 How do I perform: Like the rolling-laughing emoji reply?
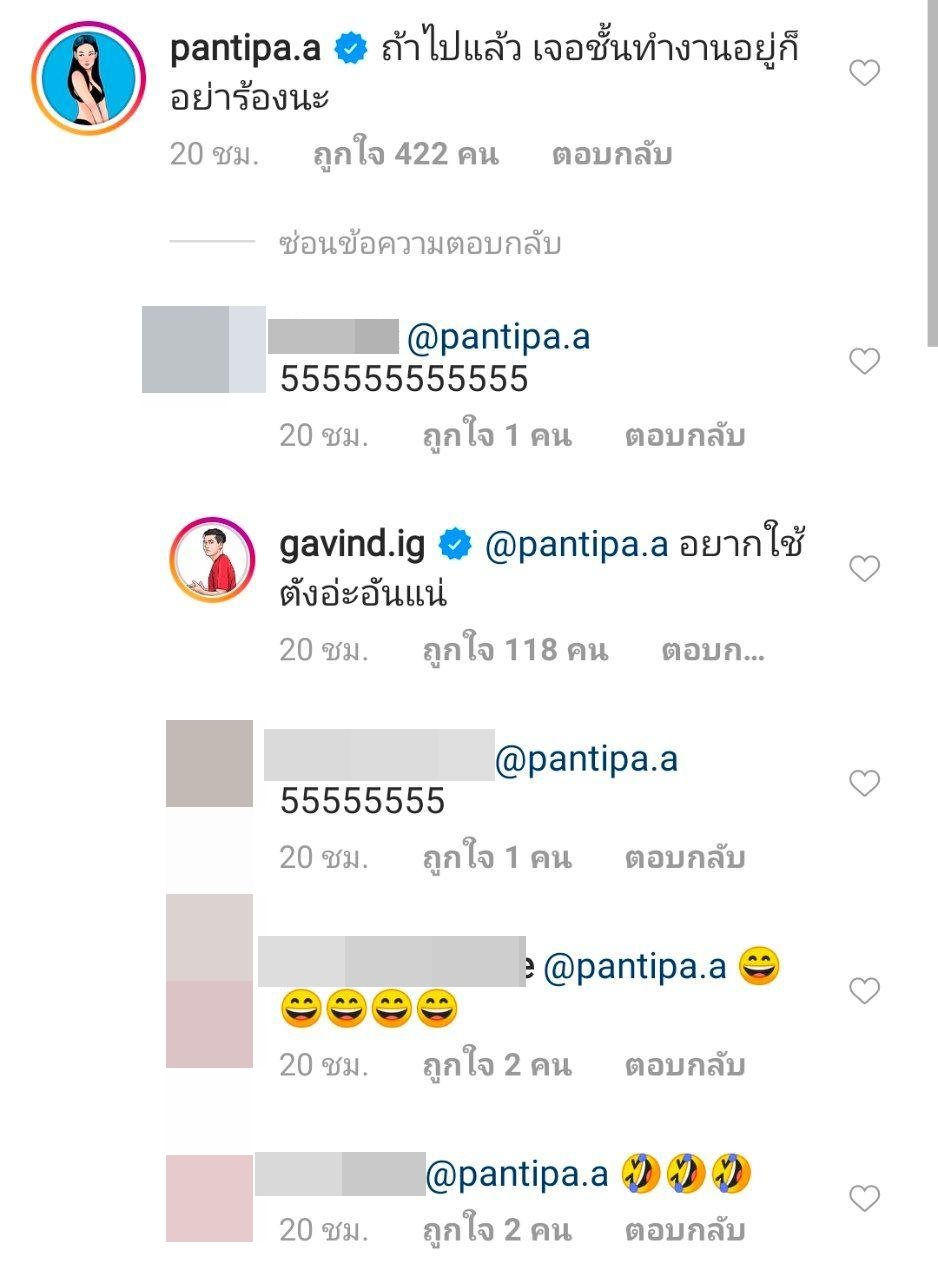[863, 1198]
